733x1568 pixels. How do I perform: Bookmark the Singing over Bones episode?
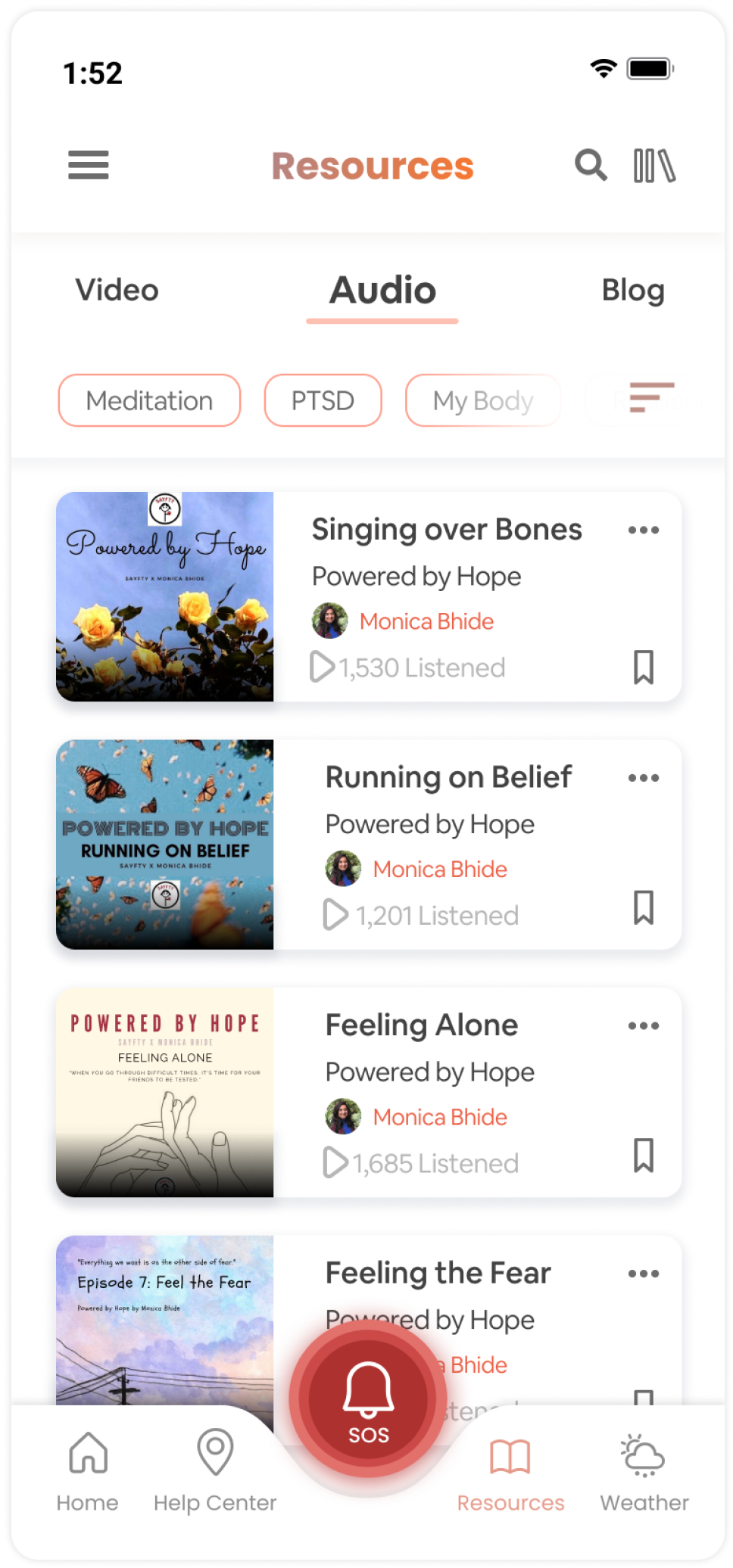click(644, 667)
